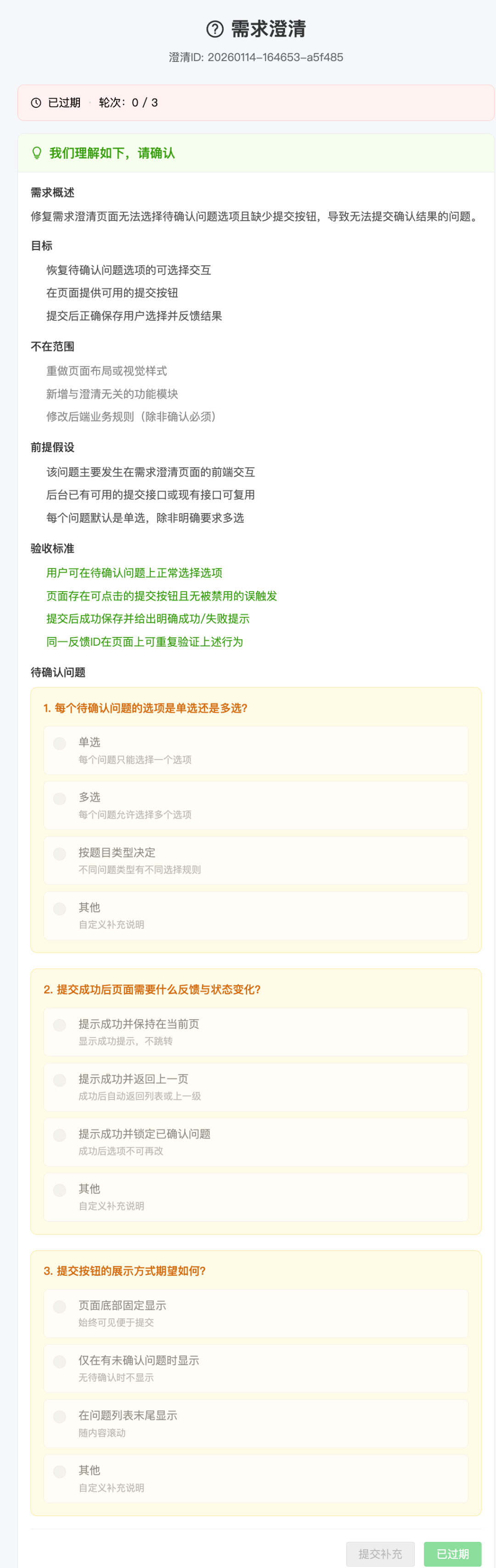Select 单选 for the question 1 options
Viewport: 496px width, 1568px height.
(60, 743)
